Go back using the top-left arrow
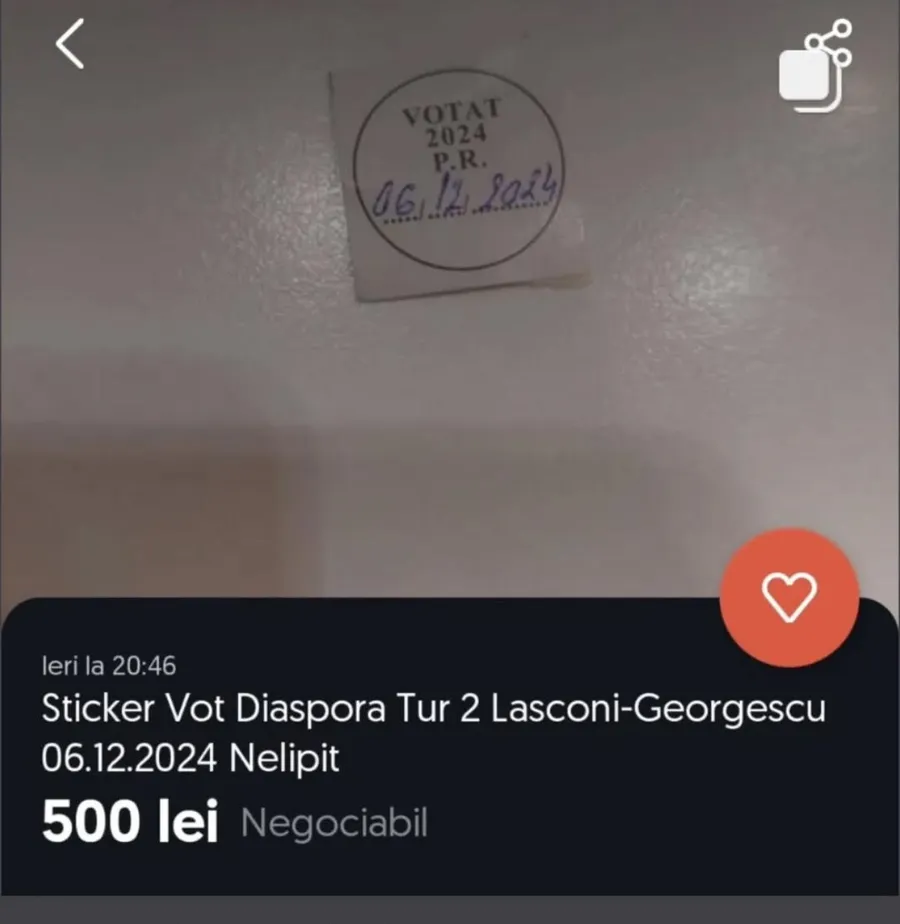This screenshot has height=924, width=900. point(69,45)
